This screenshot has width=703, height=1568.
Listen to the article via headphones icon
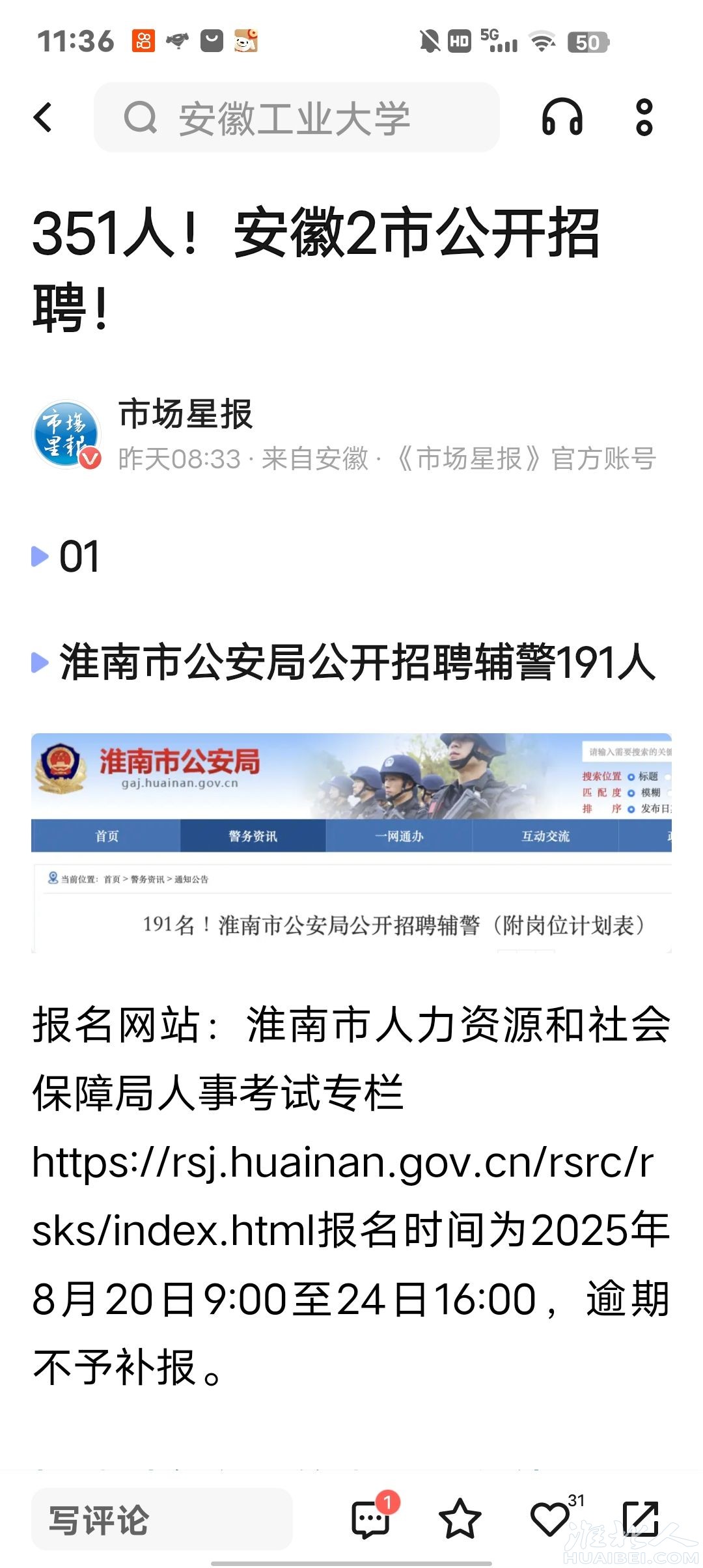coord(562,118)
